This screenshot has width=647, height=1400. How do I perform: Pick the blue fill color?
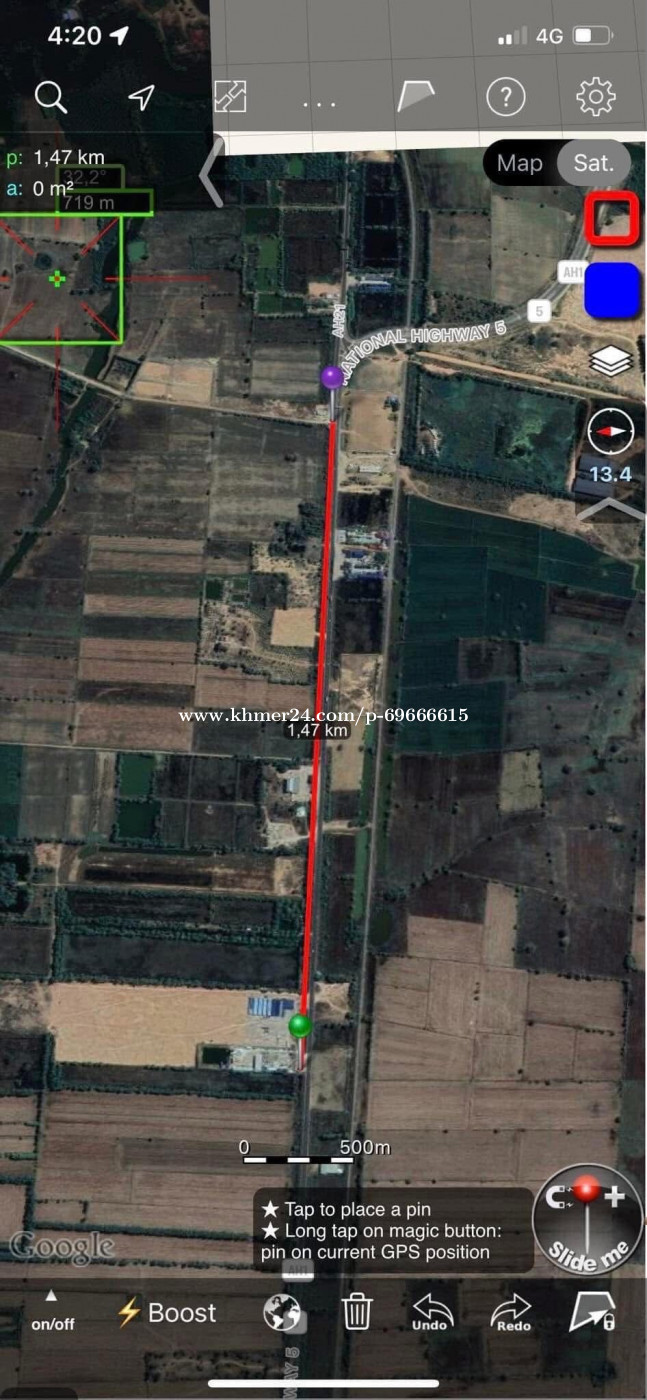tap(612, 291)
